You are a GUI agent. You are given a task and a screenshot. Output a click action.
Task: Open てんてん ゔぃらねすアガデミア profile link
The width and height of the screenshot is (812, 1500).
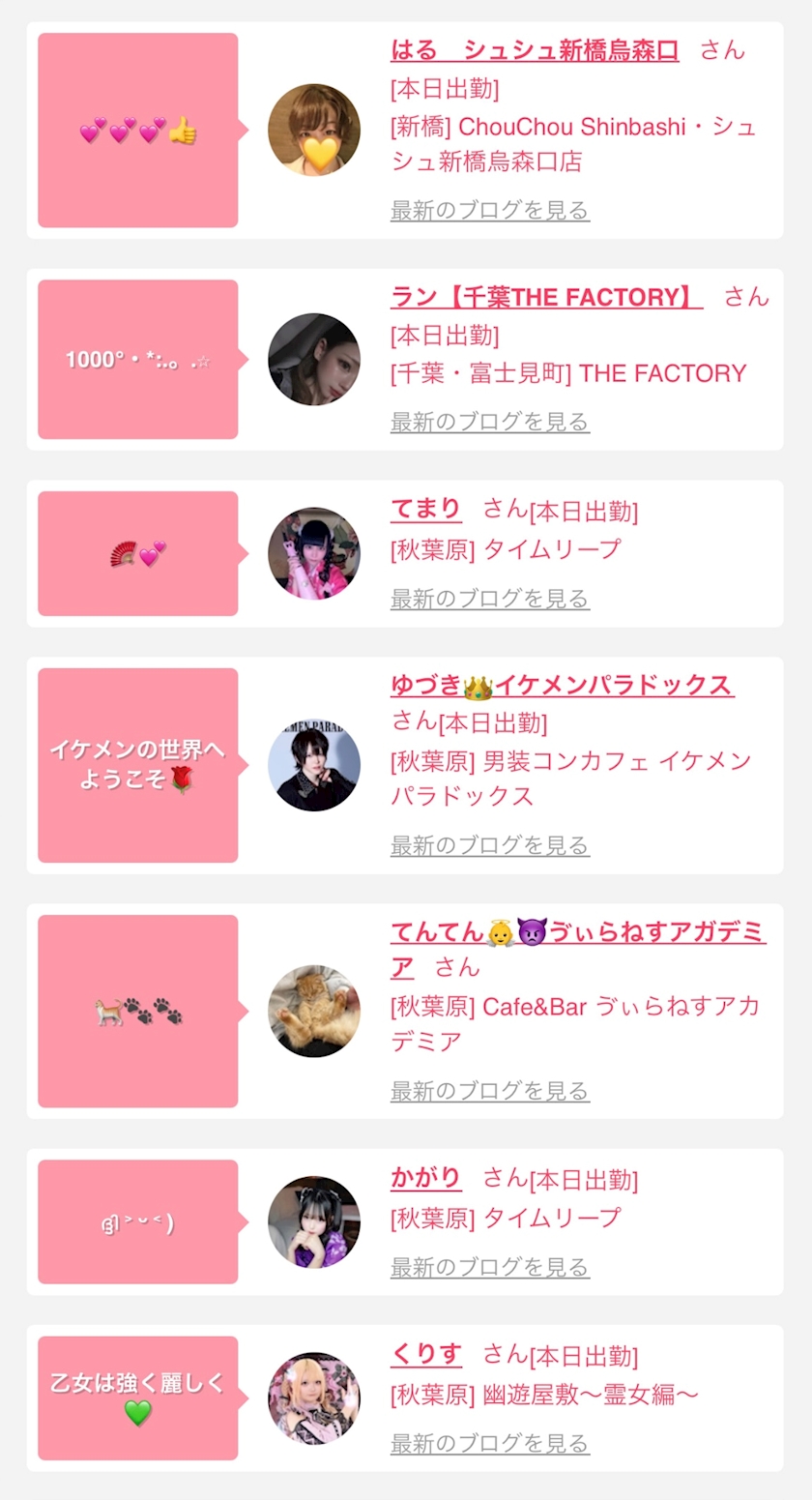pos(577,932)
